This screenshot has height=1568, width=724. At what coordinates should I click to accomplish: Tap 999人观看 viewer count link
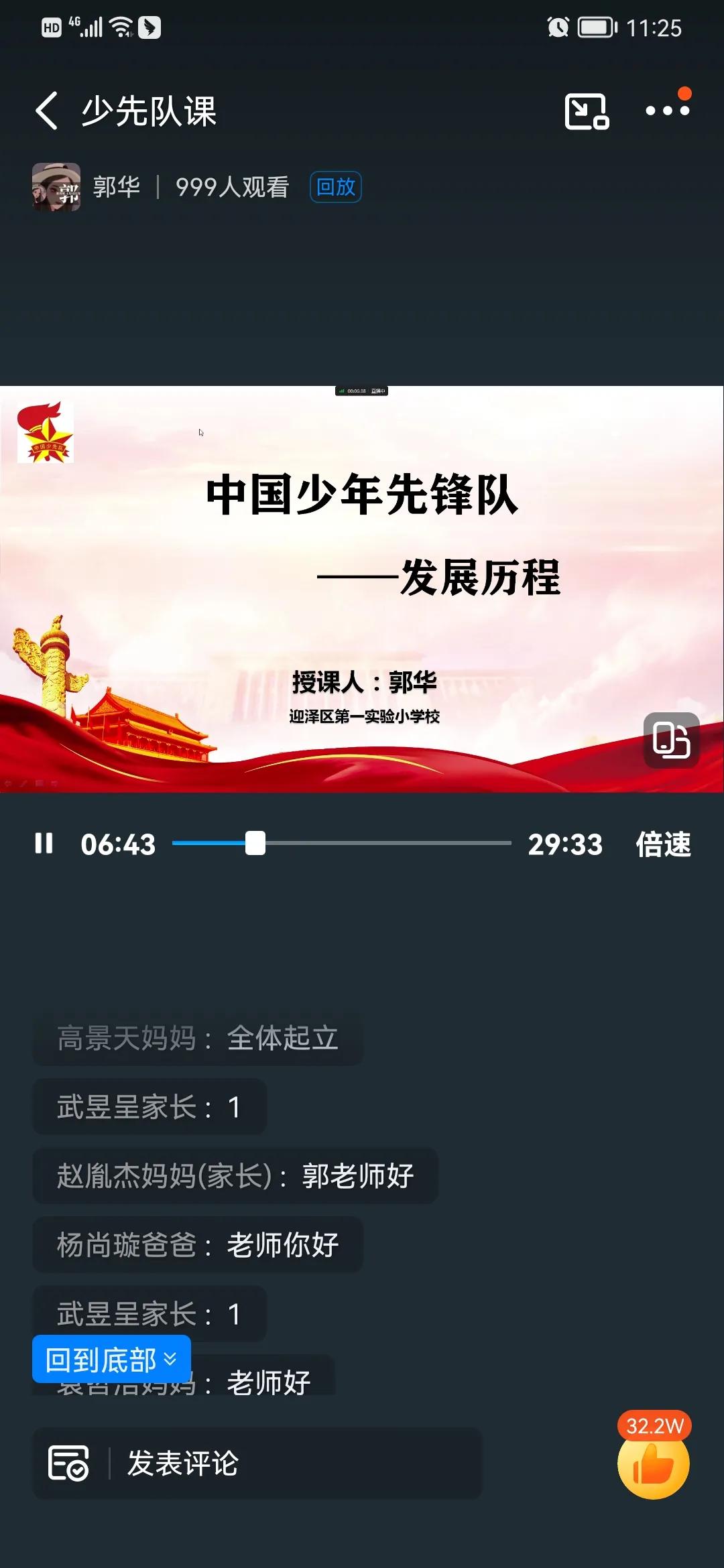point(231,188)
